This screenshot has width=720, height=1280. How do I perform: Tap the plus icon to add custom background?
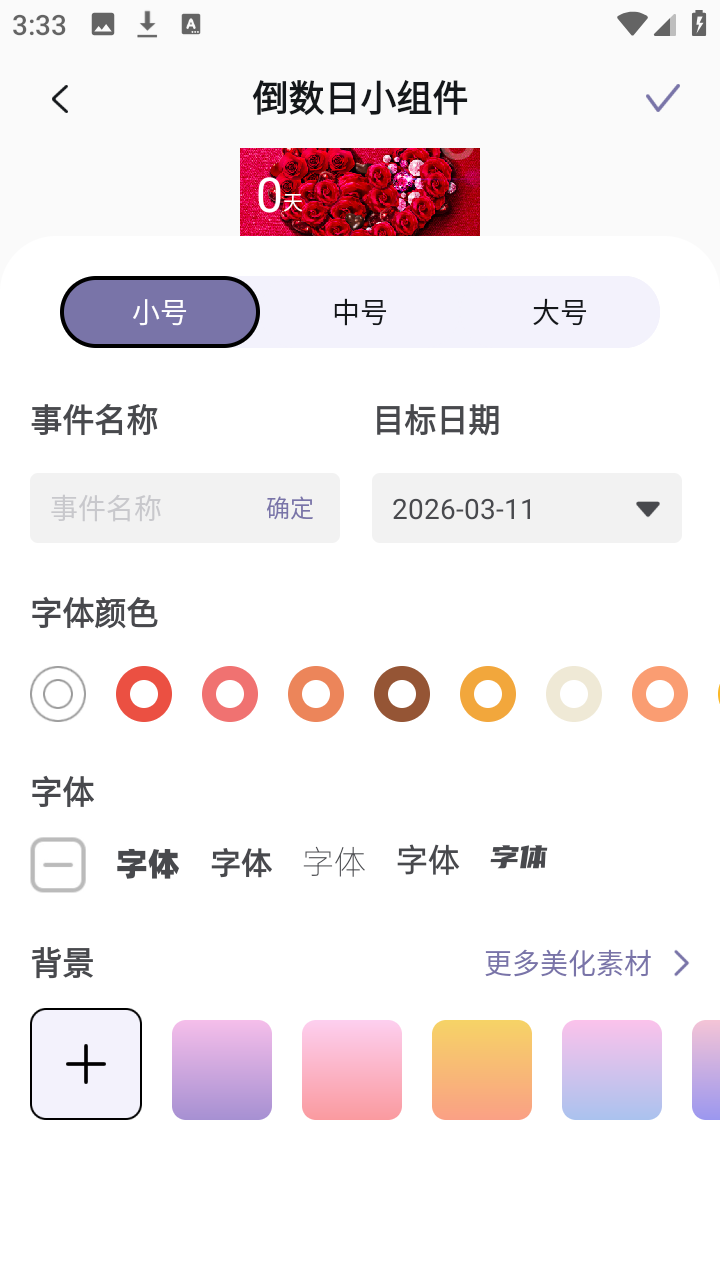pos(86,1063)
